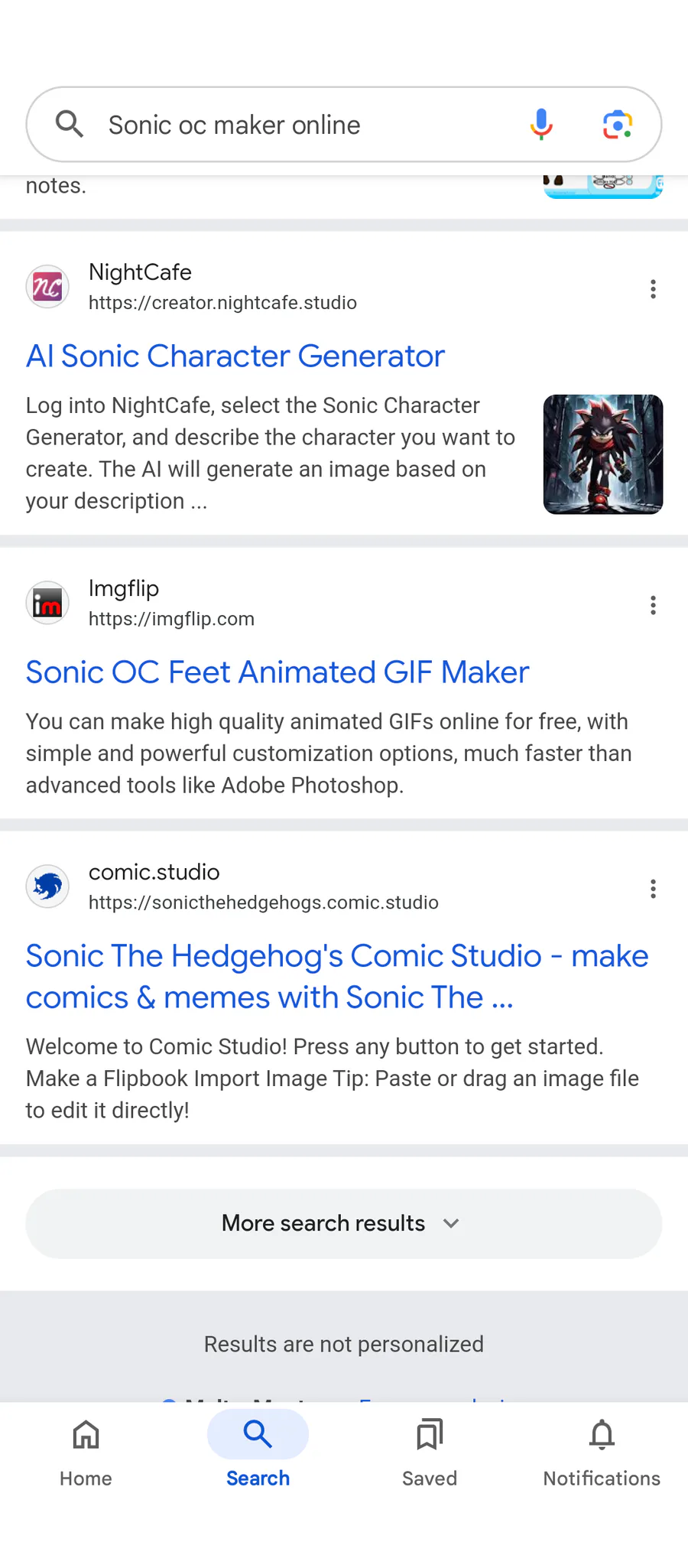Open Sonic OC Feet Animated GIF Maker

(277, 672)
